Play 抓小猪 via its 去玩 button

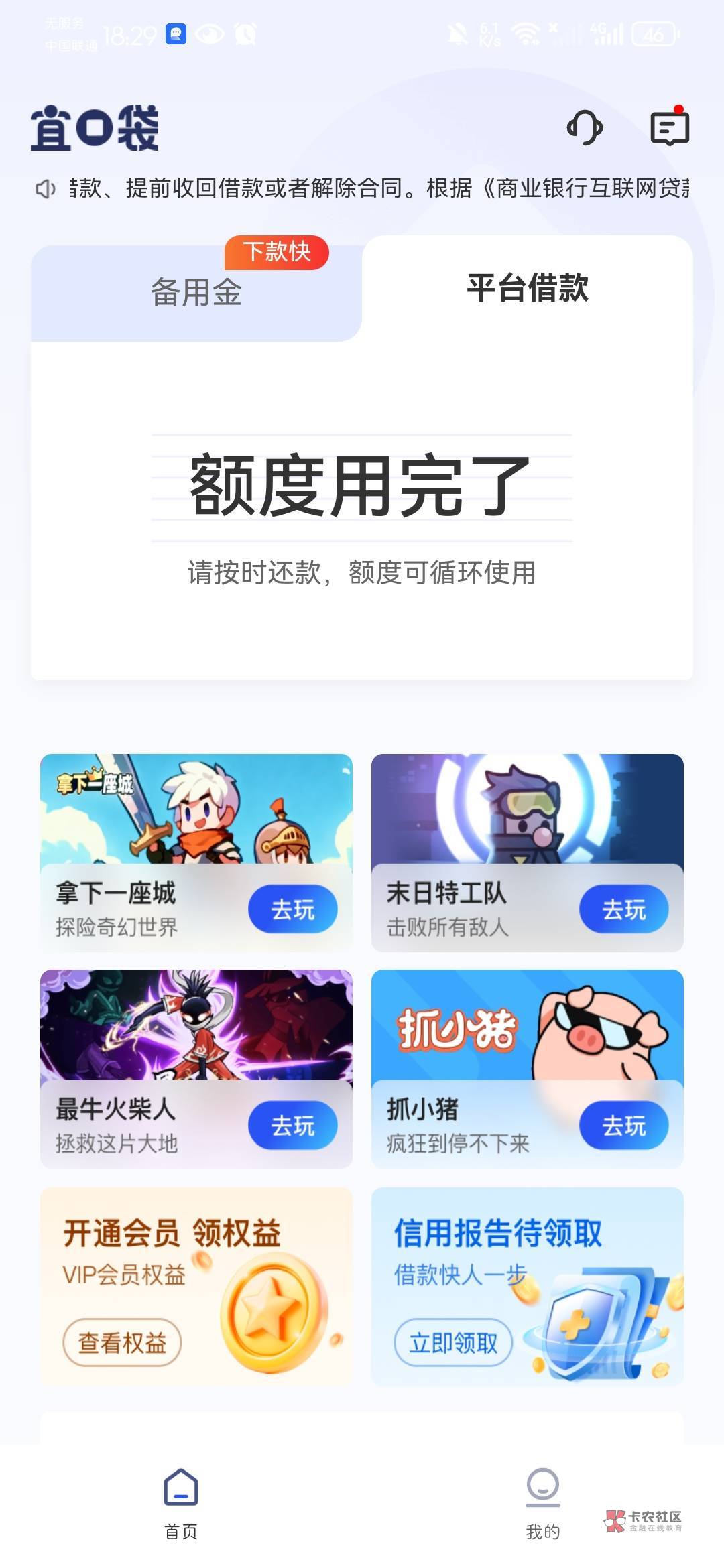coord(624,1125)
